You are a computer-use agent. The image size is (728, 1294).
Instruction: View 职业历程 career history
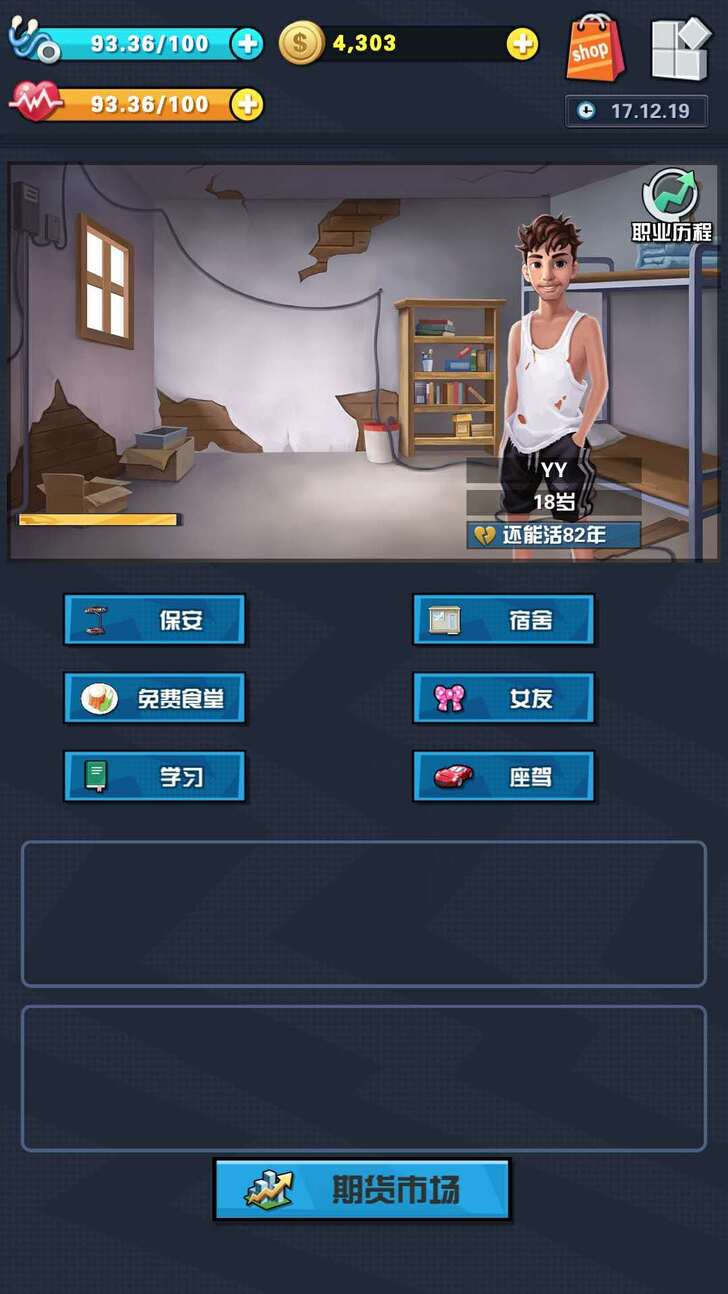[x=670, y=205]
